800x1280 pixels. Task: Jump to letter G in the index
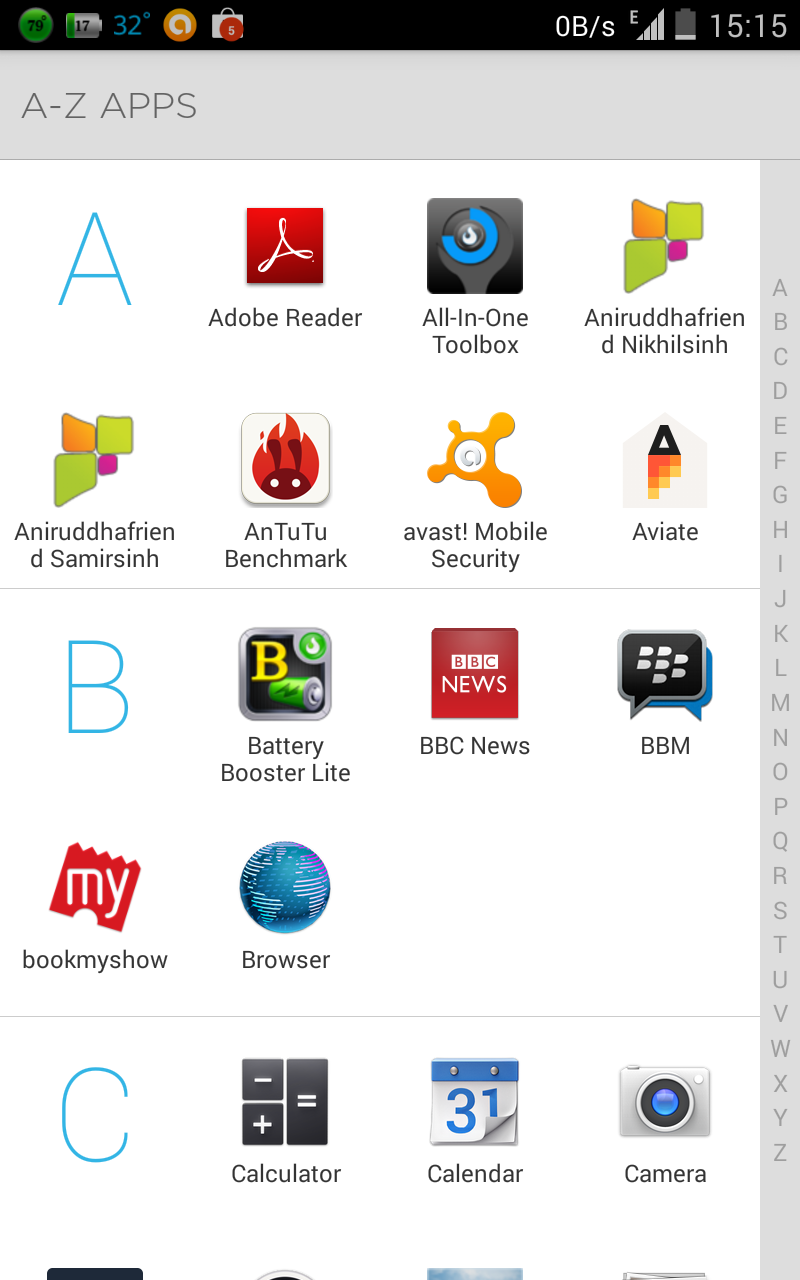click(780, 495)
